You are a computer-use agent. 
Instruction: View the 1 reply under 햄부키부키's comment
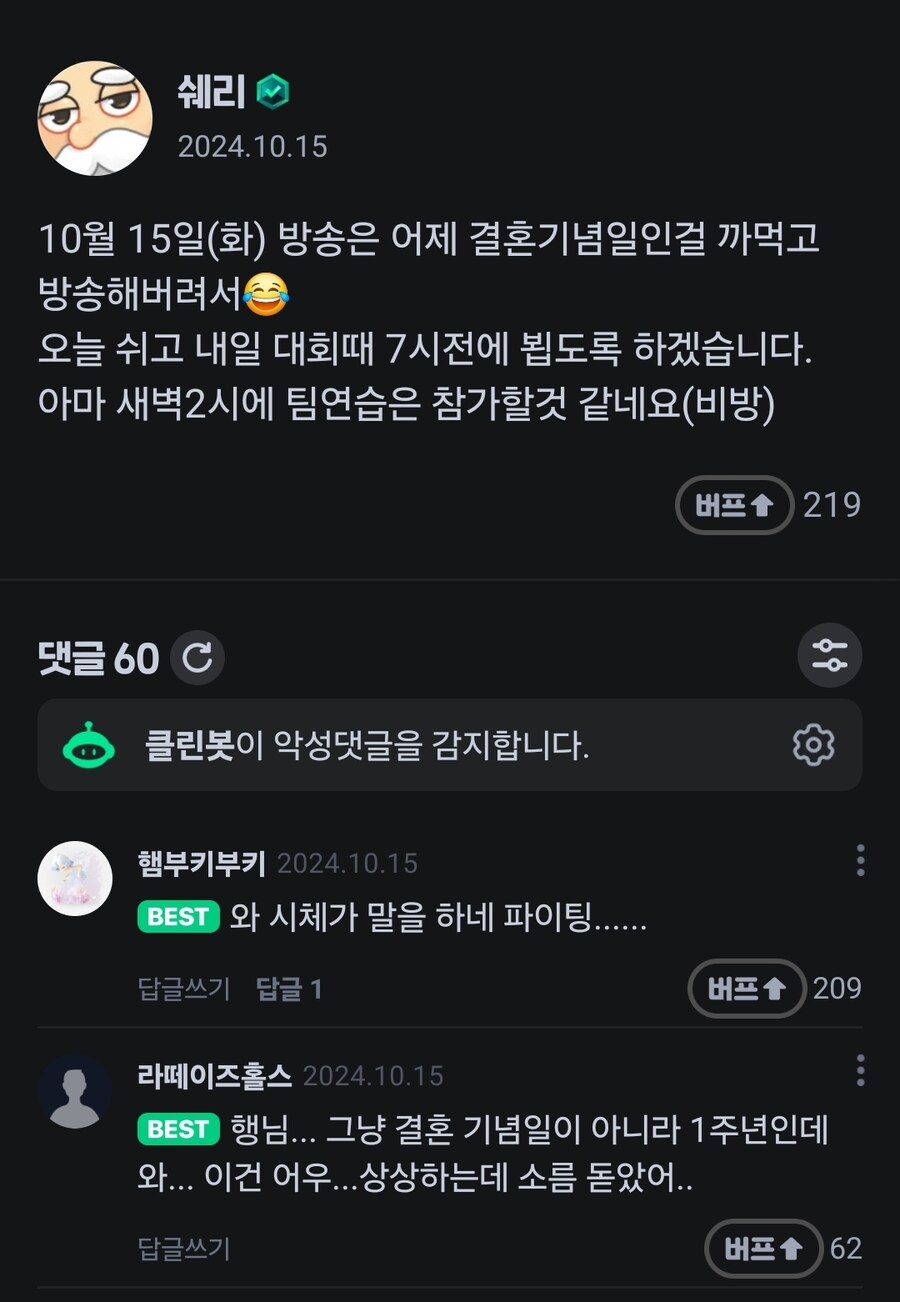289,989
